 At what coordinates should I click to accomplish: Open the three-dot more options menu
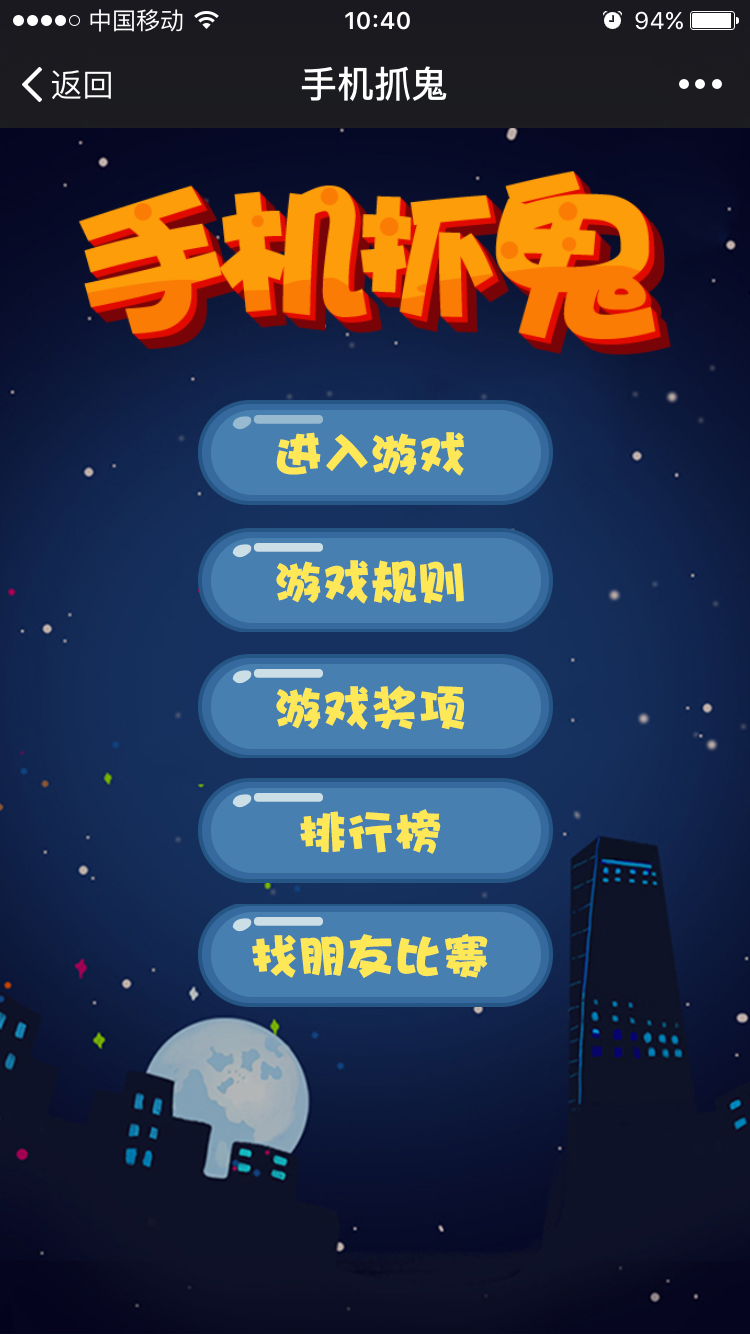(x=700, y=85)
